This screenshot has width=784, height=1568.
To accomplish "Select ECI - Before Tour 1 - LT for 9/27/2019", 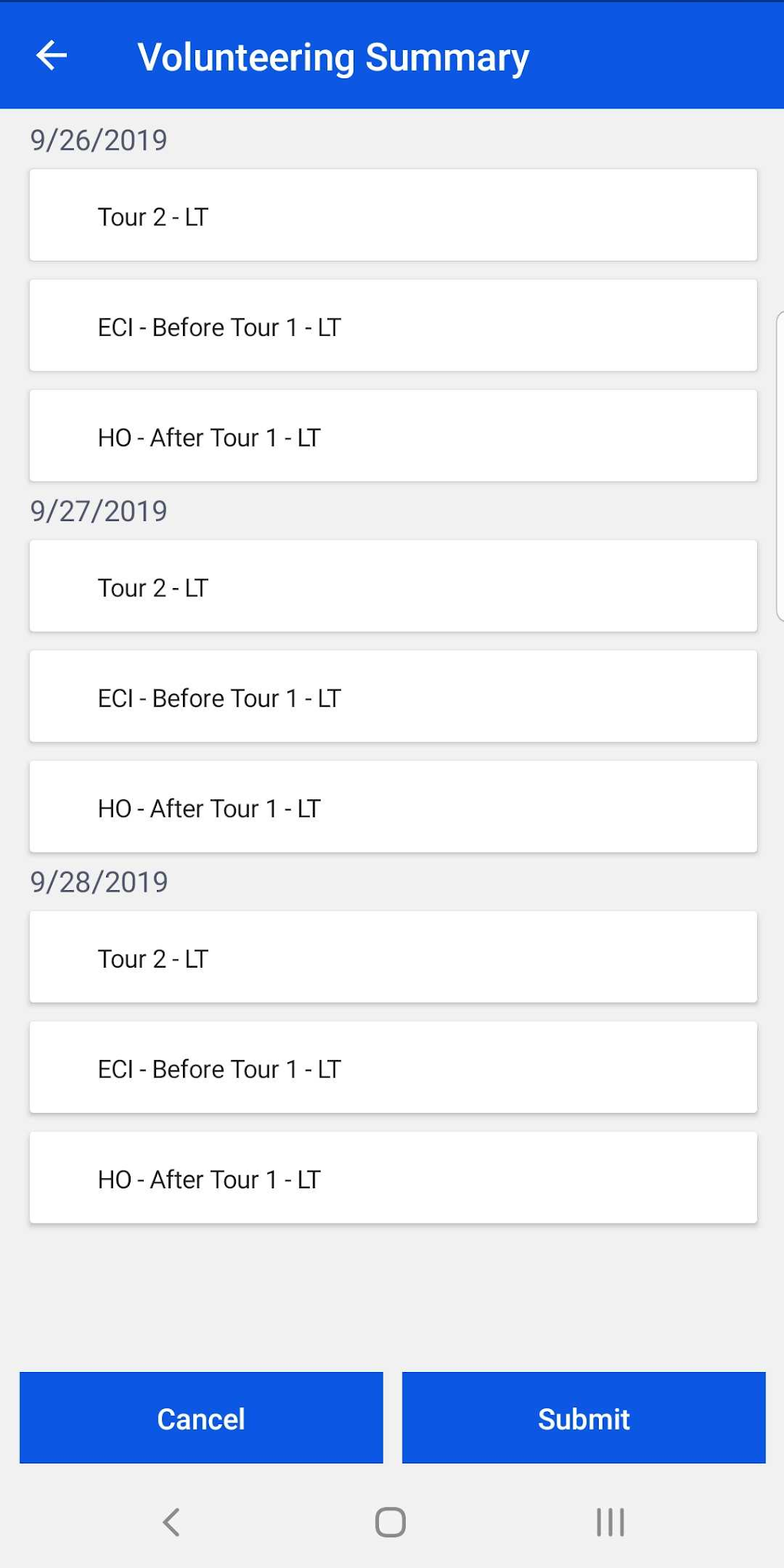I will pos(392,696).
